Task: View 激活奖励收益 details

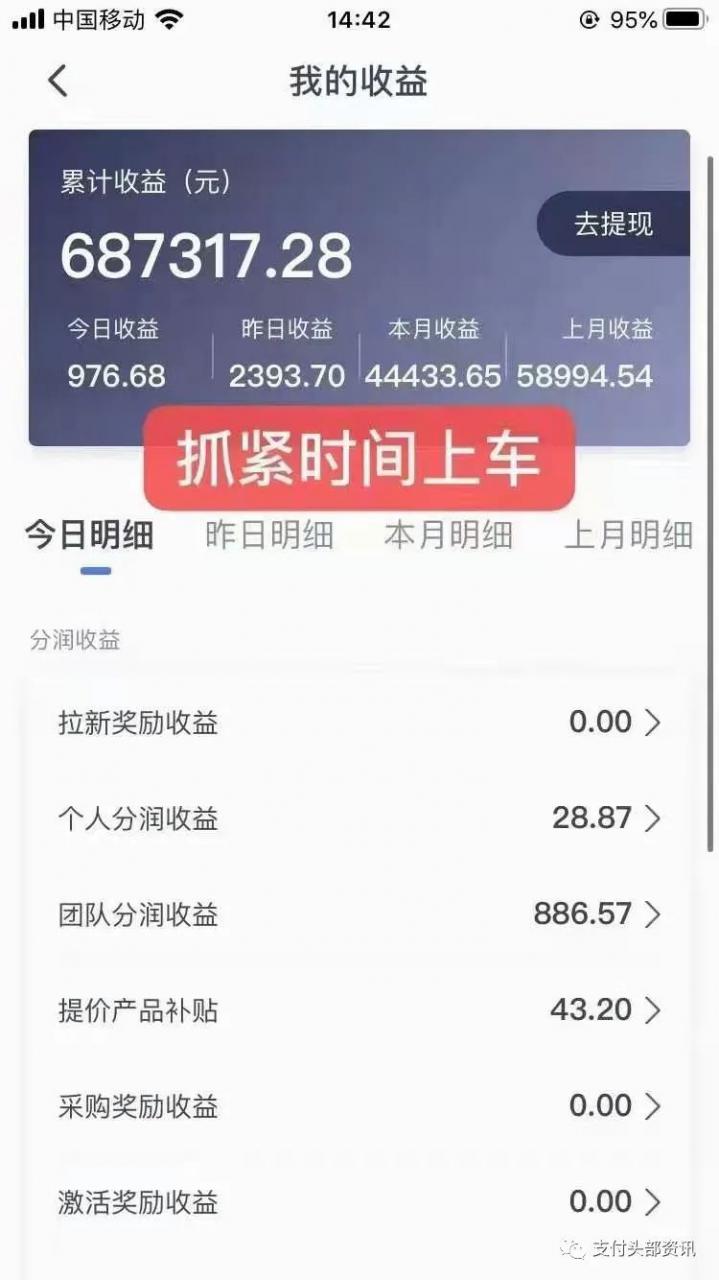Action: pos(360,1201)
